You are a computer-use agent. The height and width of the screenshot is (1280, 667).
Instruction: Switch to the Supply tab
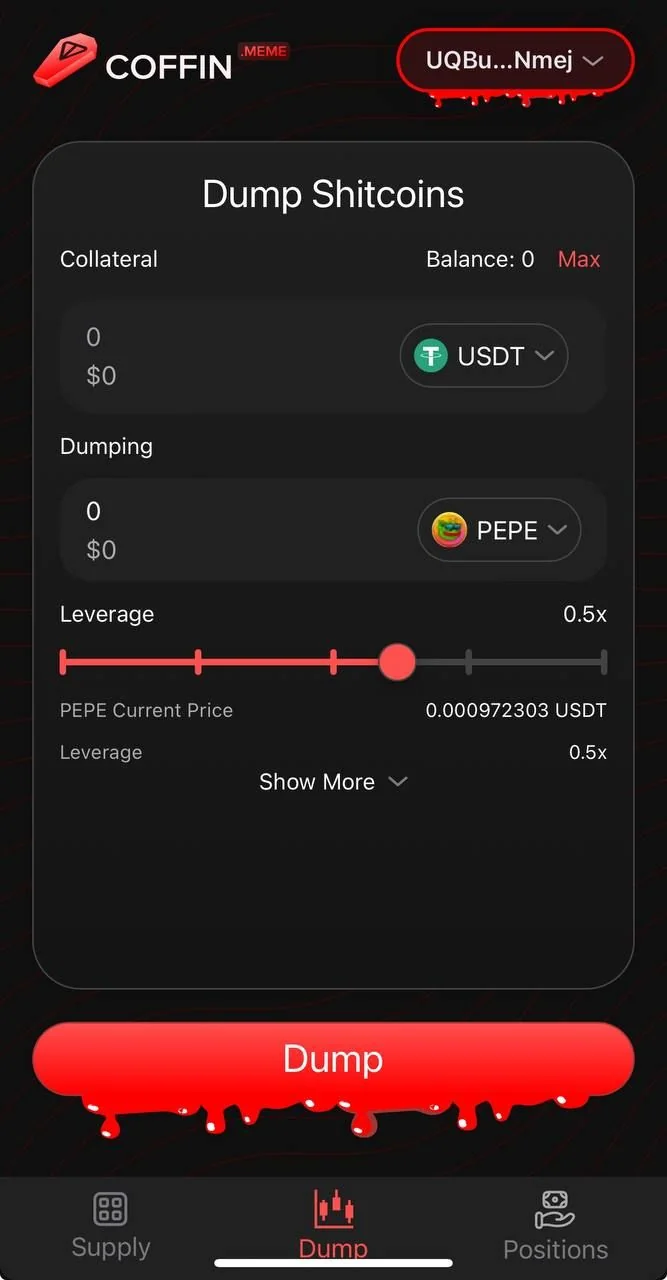(111, 1225)
